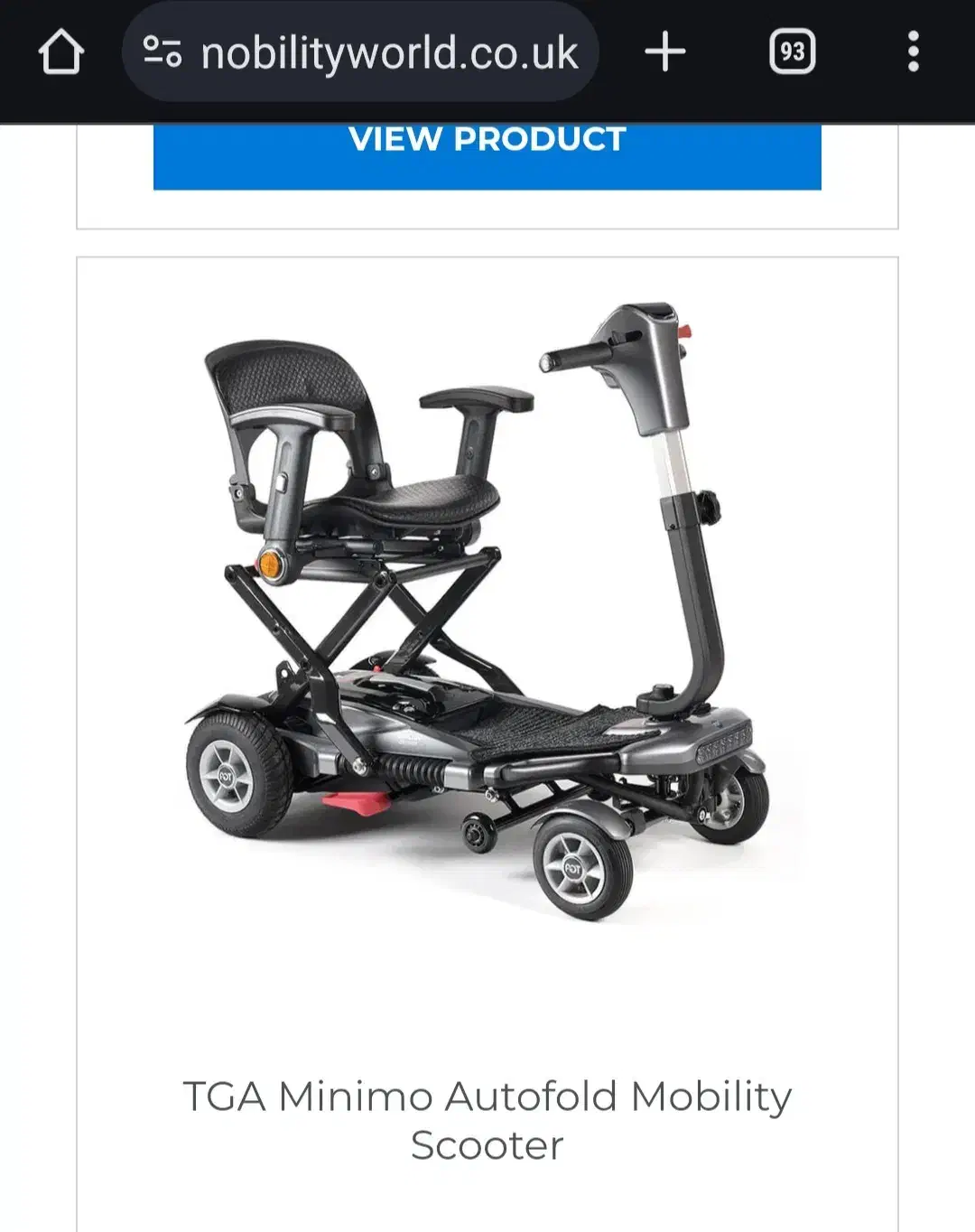Open the TGA Minimo Autofold Mobility Scooter title link
The width and height of the screenshot is (975, 1232).
487,1120
